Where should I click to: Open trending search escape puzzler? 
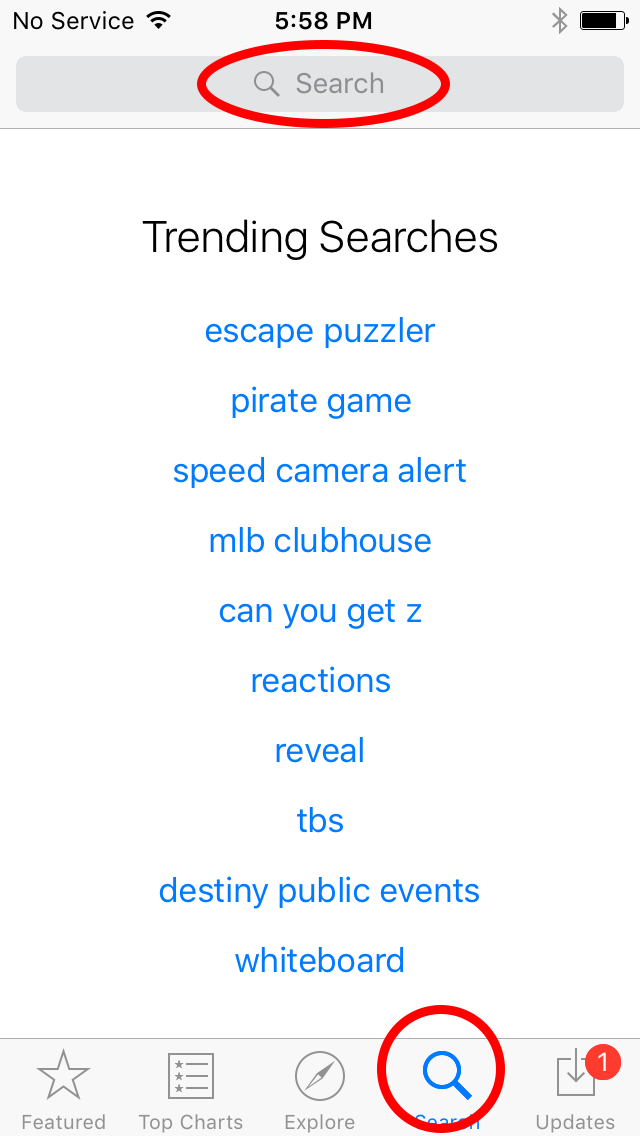pyautogui.click(x=320, y=332)
